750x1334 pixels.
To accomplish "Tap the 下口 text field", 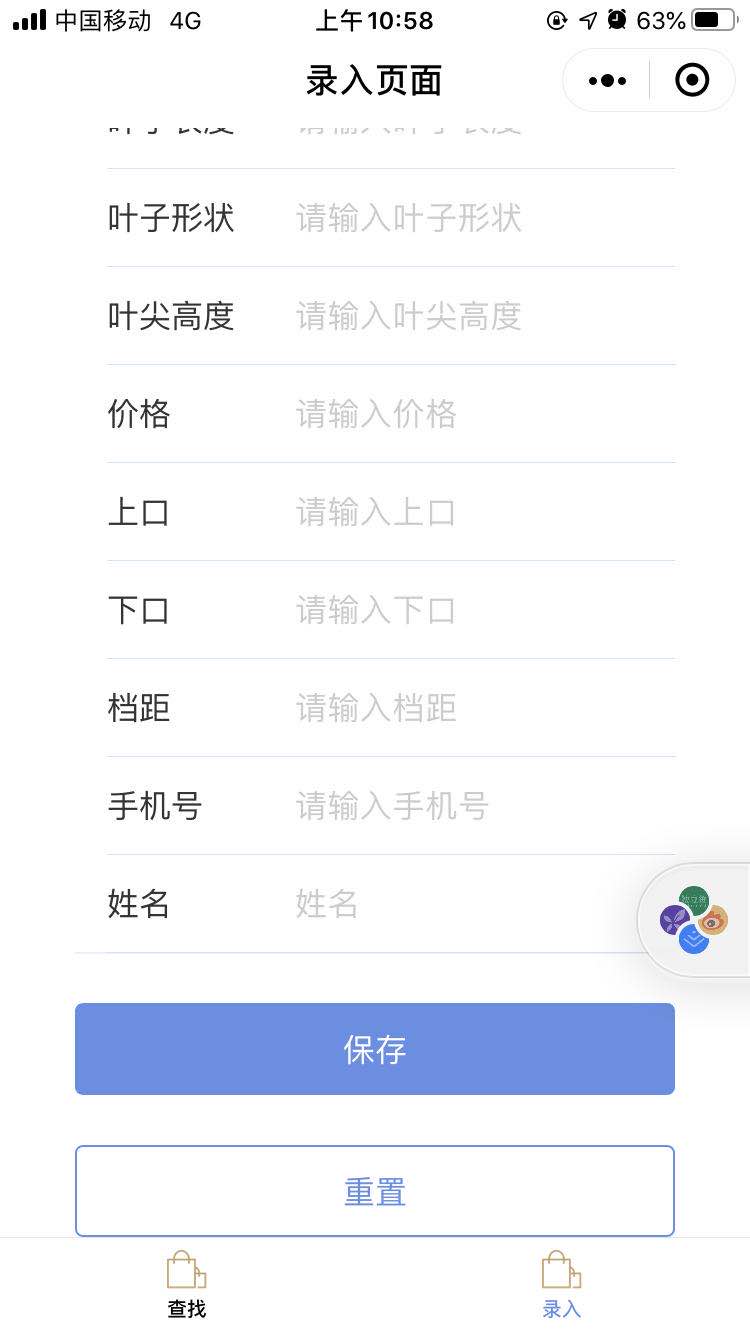I will pyautogui.click(x=480, y=610).
